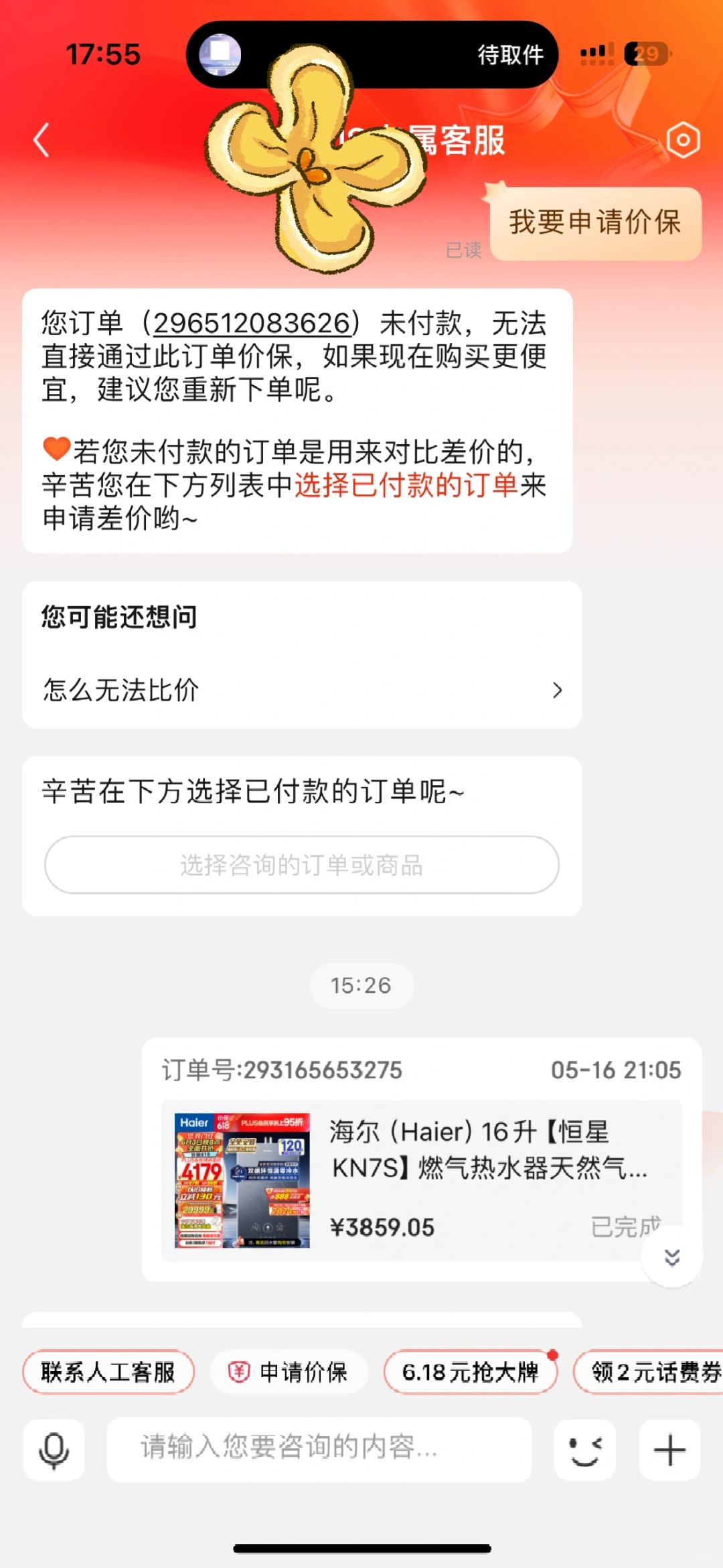This screenshot has width=723, height=1568.
Task: Open the plus attachment menu
Action: (669, 1450)
